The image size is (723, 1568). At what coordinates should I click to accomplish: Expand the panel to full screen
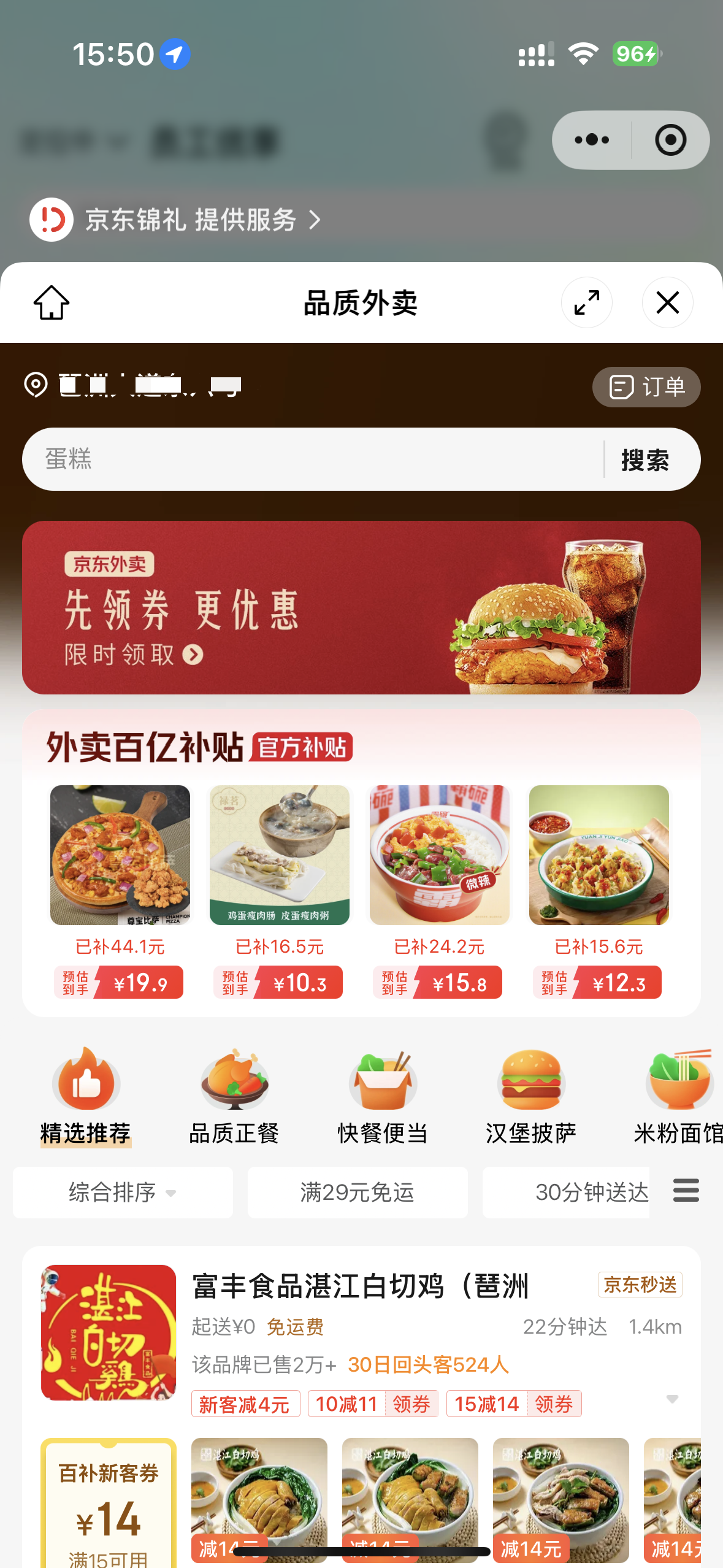(x=586, y=302)
